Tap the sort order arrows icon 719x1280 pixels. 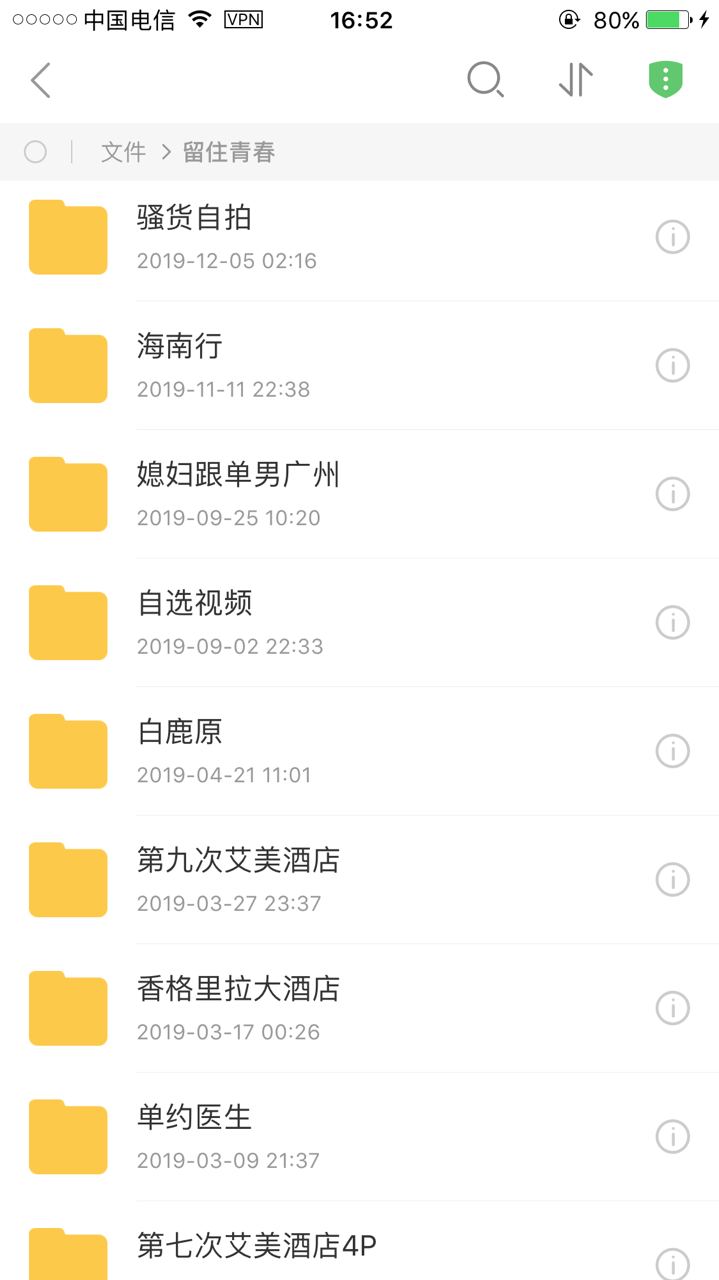pyautogui.click(x=576, y=80)
